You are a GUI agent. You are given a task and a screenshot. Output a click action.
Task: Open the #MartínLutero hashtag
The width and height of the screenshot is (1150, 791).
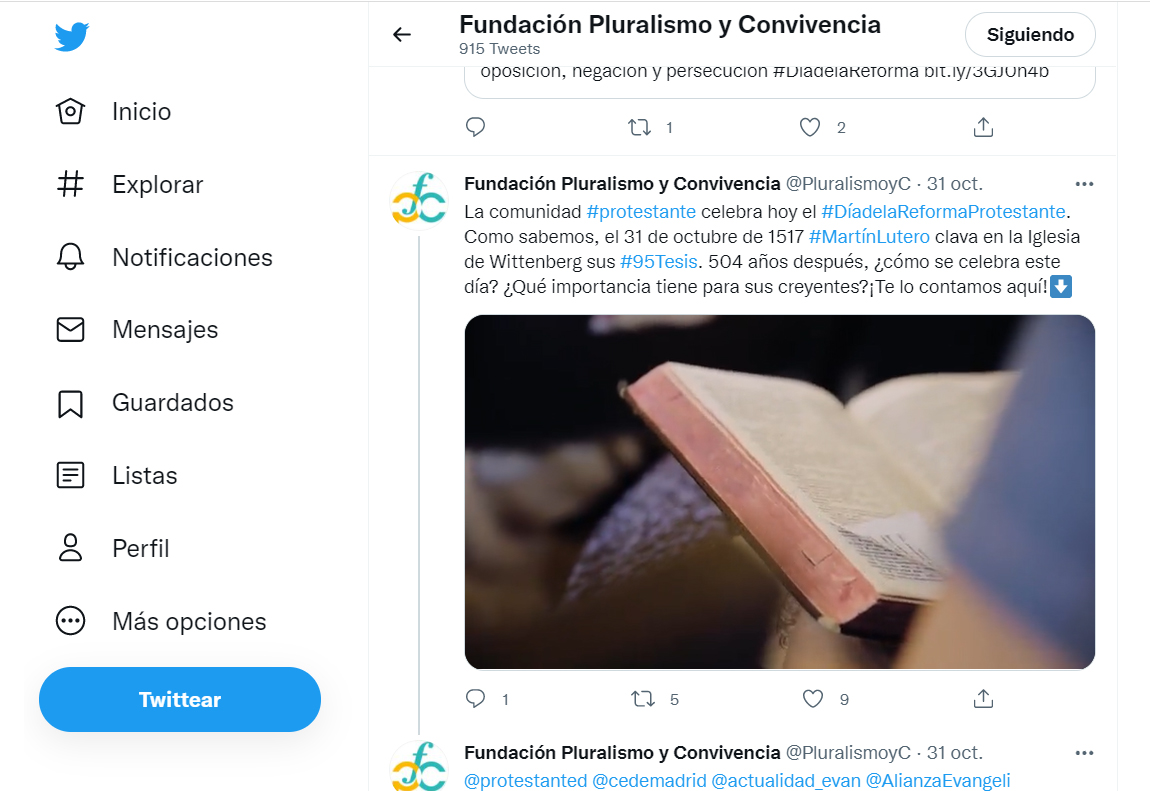pos(869,237)
